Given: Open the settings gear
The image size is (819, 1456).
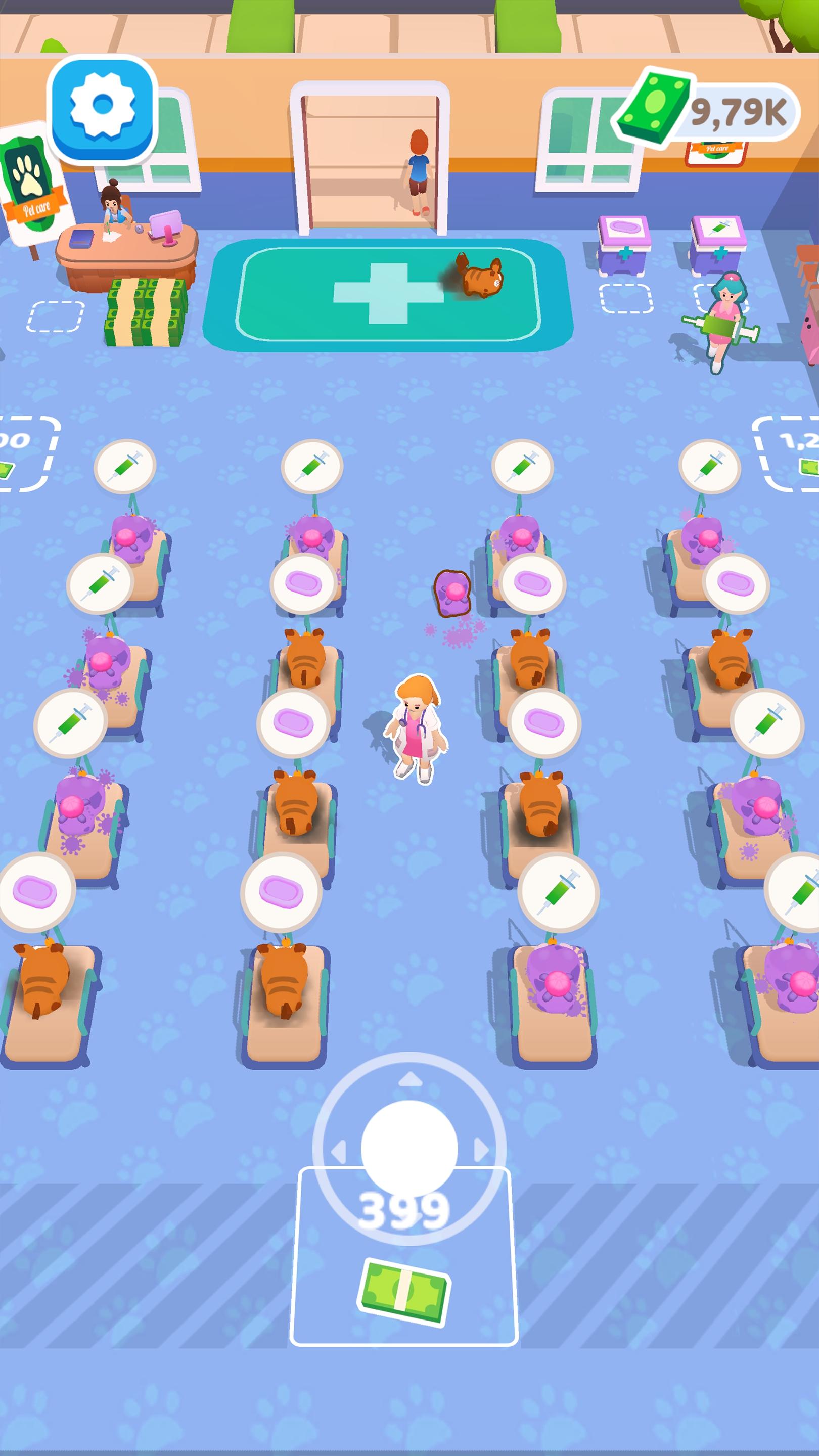Looking at the screenshot, I should [x=102, y=106].
